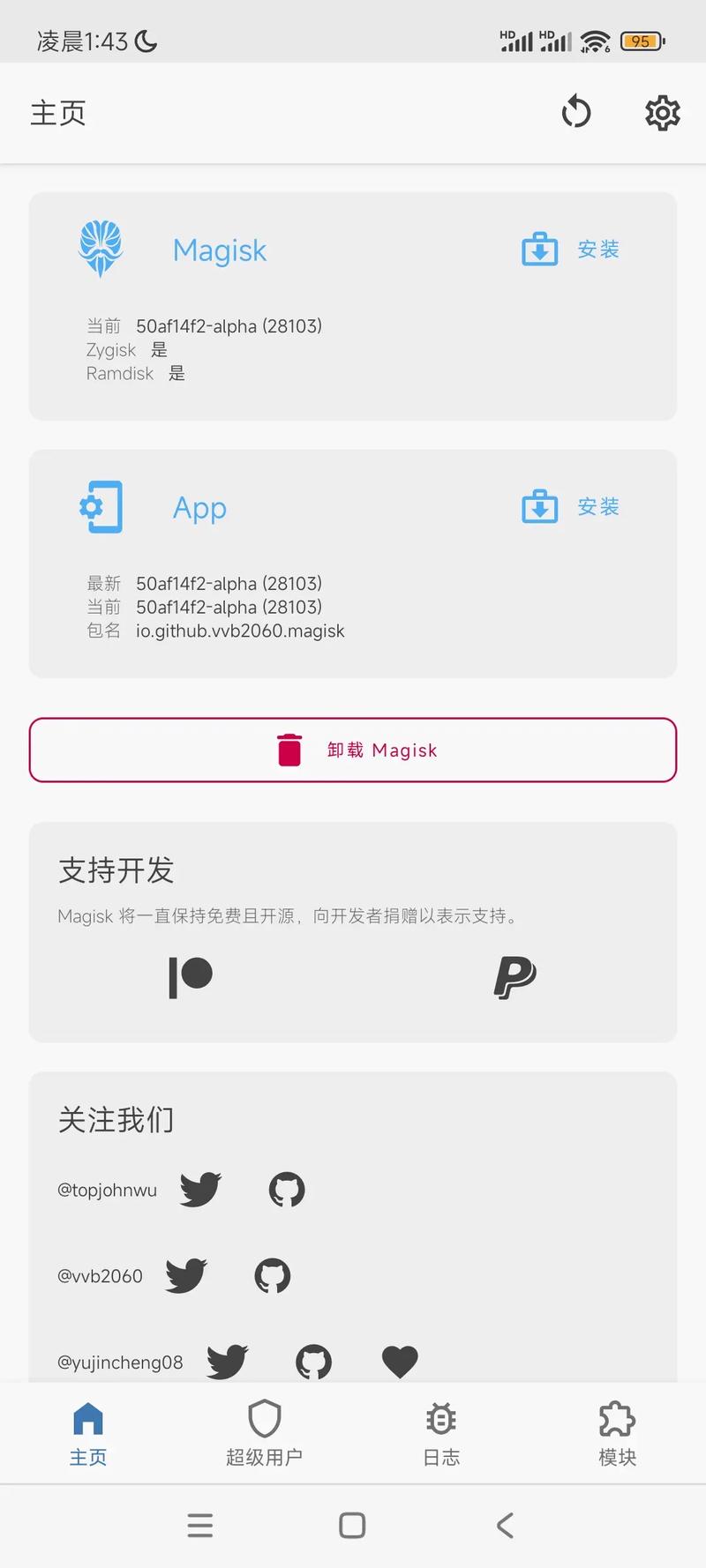Tap the reload/refresh icon in the header
Viewport: 706px width, 1568px height.
tap(577, 113)
